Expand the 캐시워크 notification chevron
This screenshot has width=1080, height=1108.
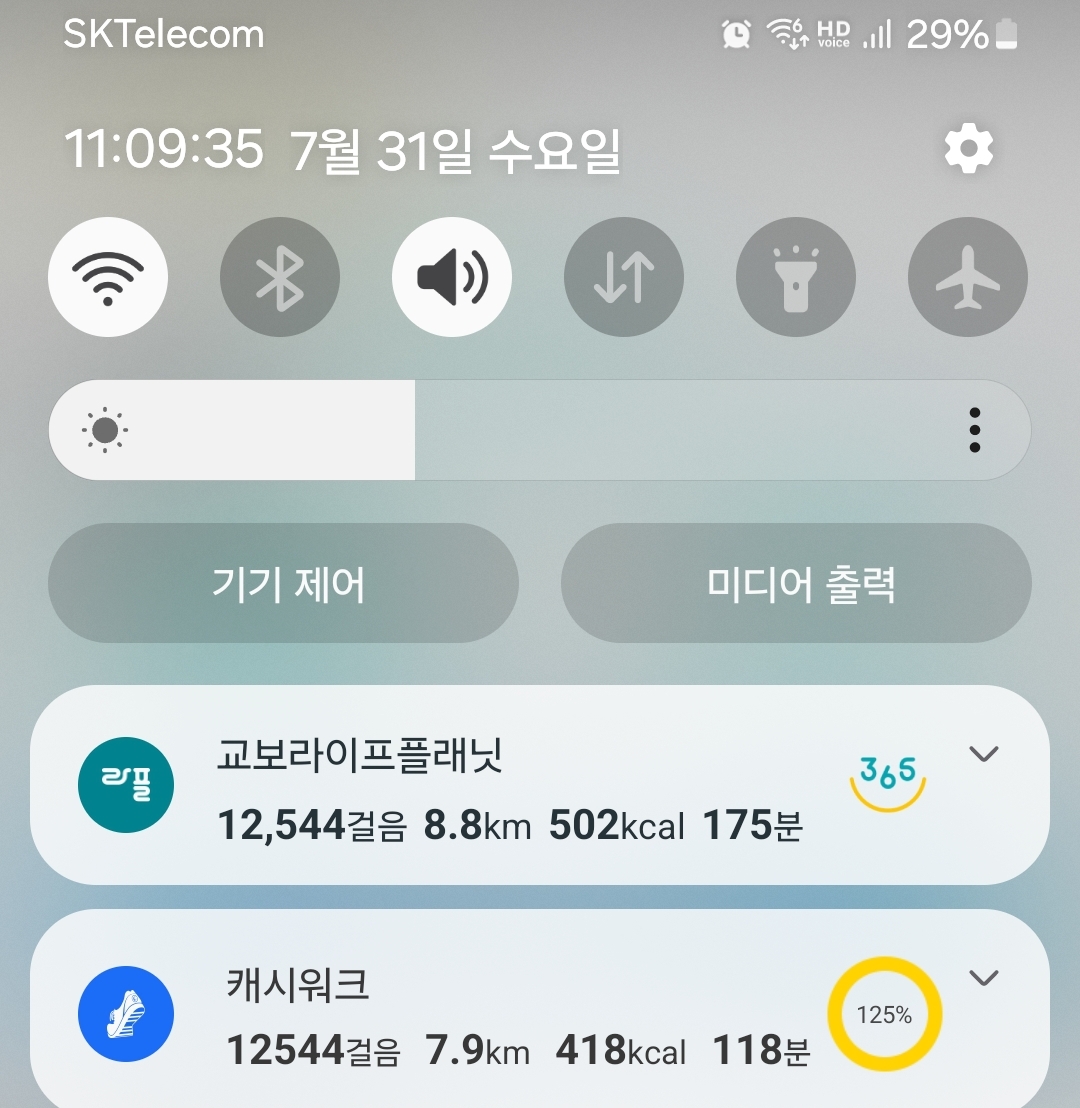pos(985,978)
